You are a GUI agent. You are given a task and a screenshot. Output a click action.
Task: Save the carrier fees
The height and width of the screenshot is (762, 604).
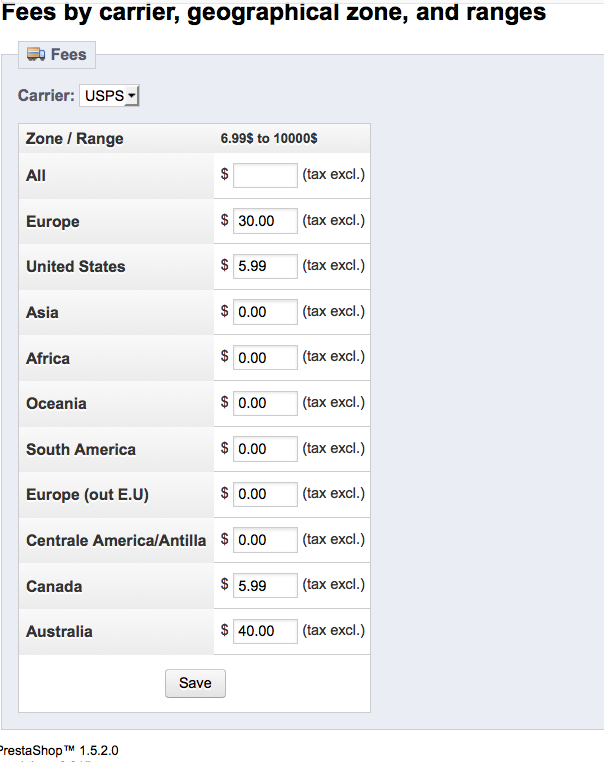point(195,683)
